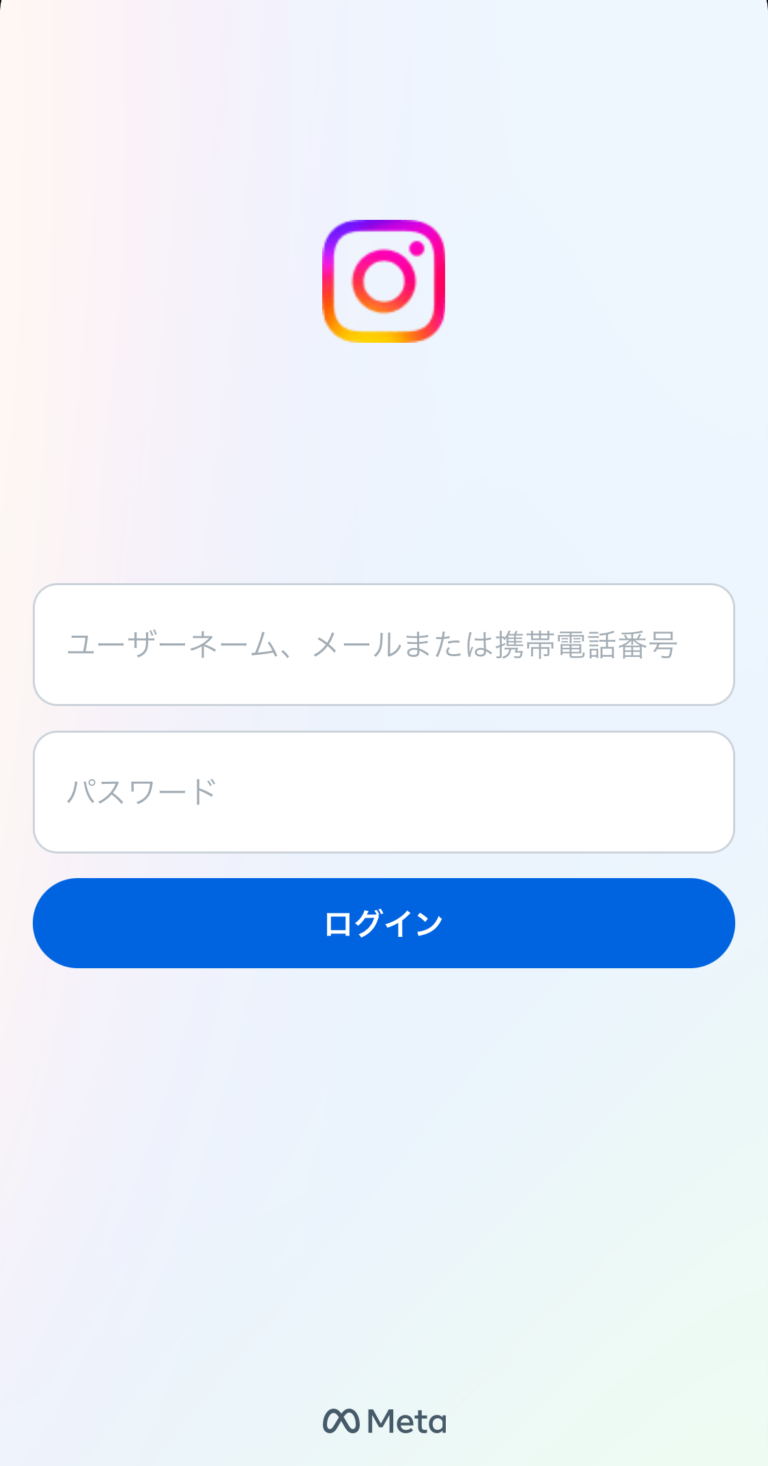
Task: Select the password box below the username field
Action: [384, 791]
